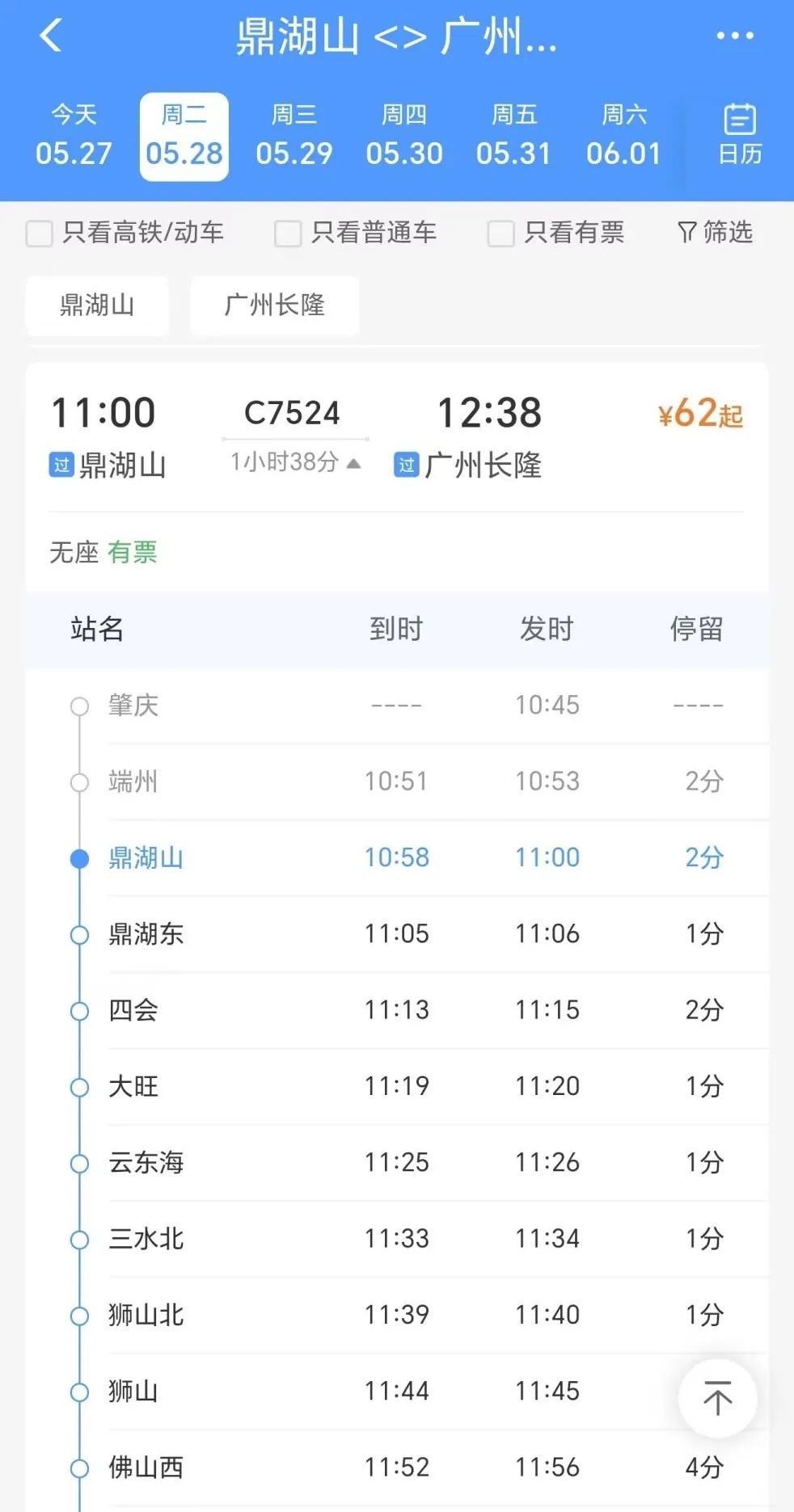Collapse the 1小时38分 stop list

point(295,462)
